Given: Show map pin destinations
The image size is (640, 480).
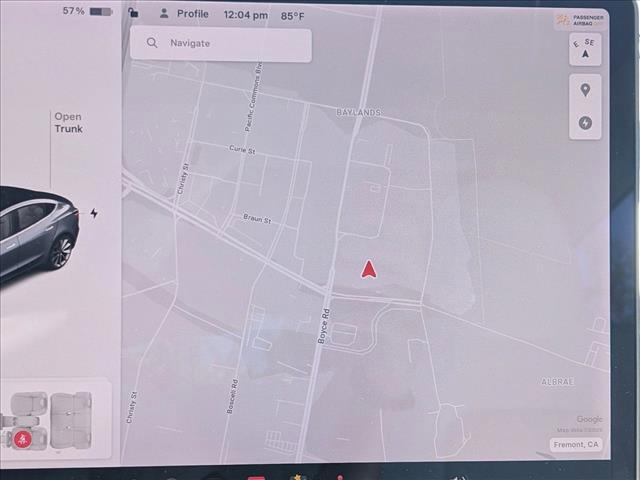Looking at the screenshot, I should pos(585,90).
